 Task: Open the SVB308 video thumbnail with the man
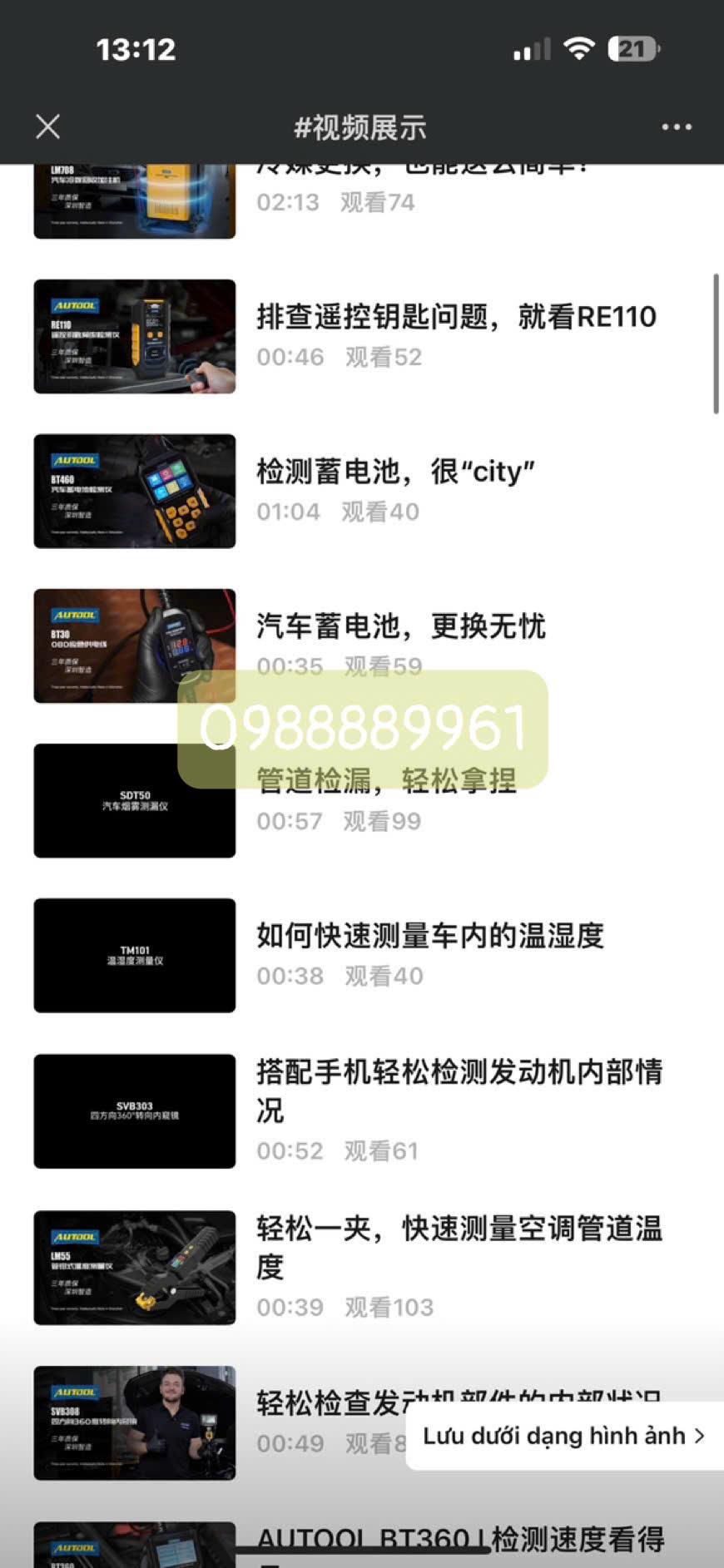(135, 1422)
